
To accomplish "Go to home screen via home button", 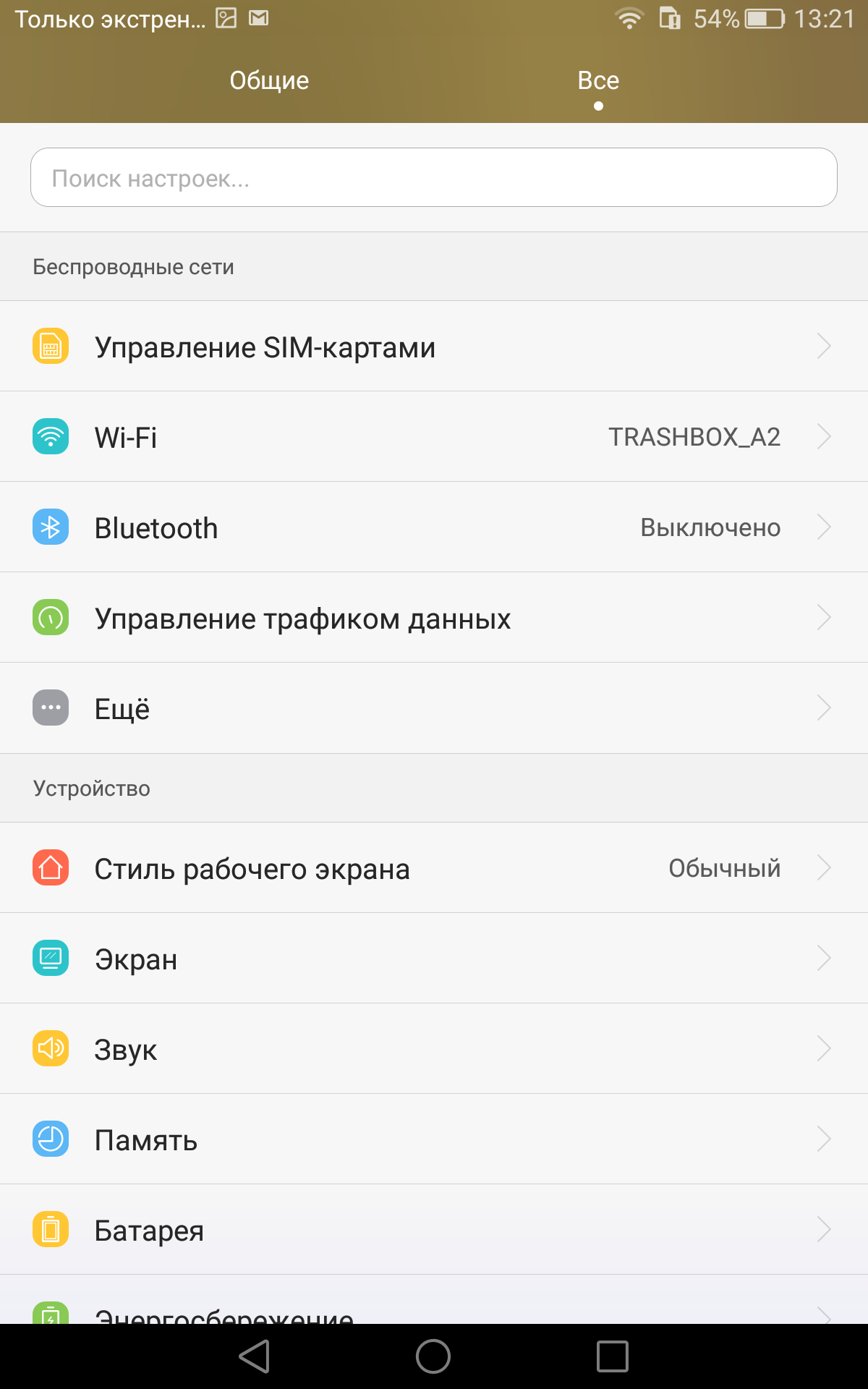I will click(x=433, y=1356).
